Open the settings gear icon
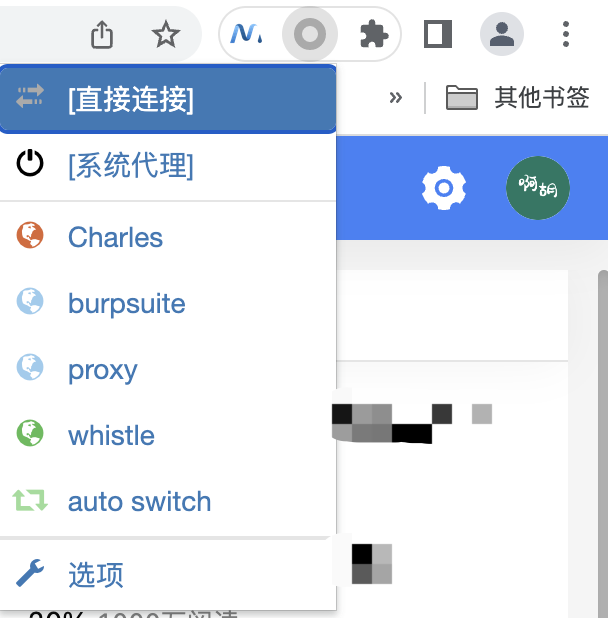 tap(444, 188)
